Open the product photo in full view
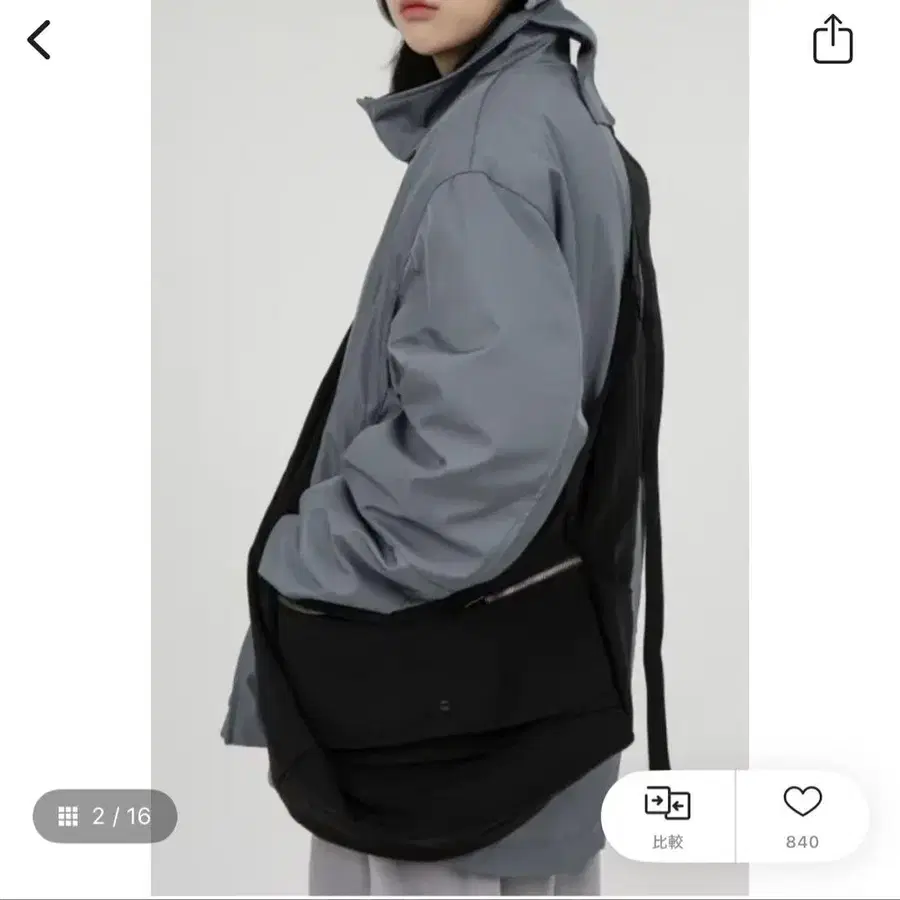The height and width of the screenshot is (900, 900). coord(449,448)
